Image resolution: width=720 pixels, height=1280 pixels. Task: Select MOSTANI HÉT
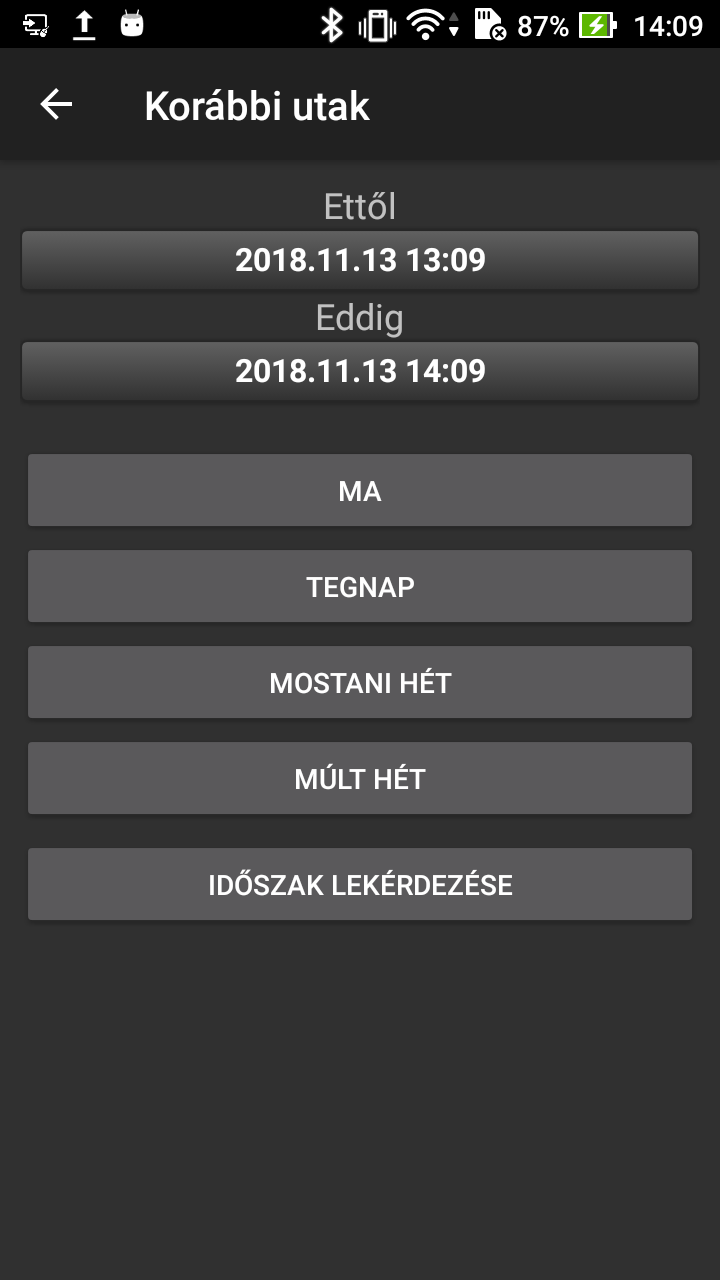(360, 683)
